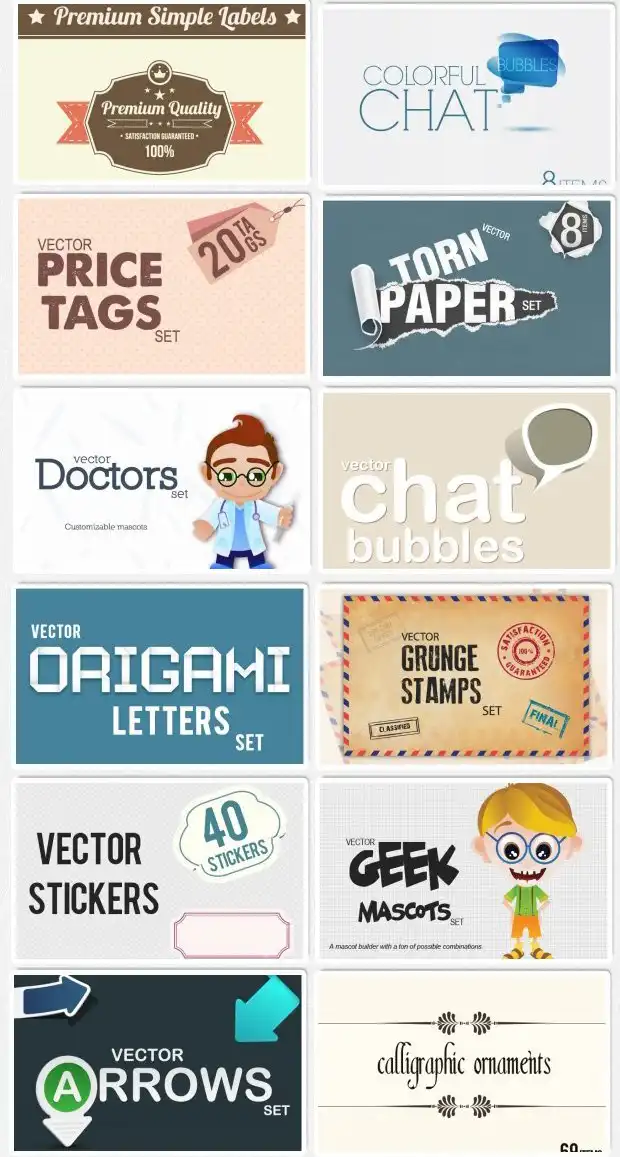This screenshot has height=1157, width=620.
Task: View the Colorful Chat Bubbles item
Action: point(467,97)
